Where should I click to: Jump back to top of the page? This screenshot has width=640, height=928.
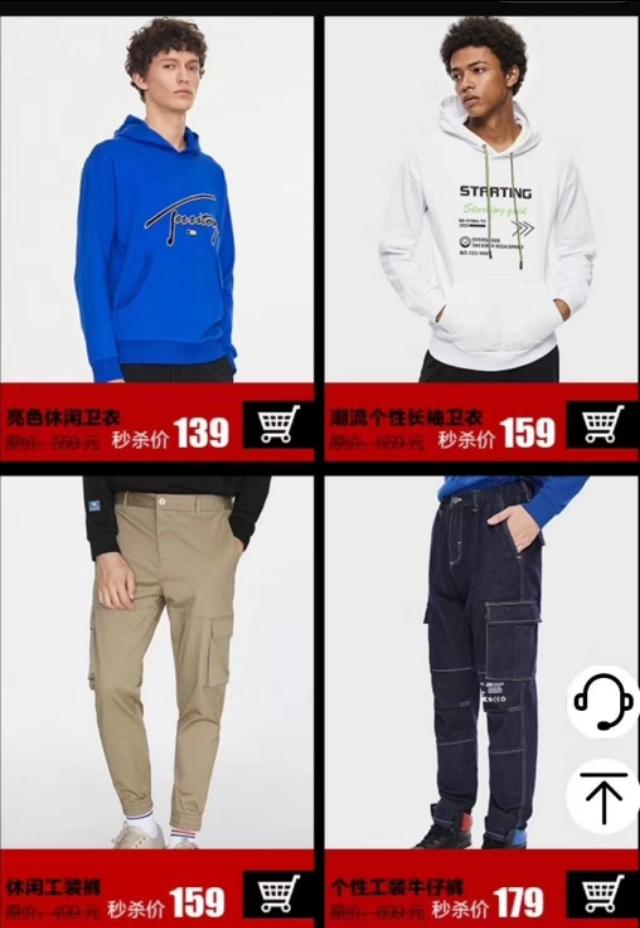(x=603, y=798)
